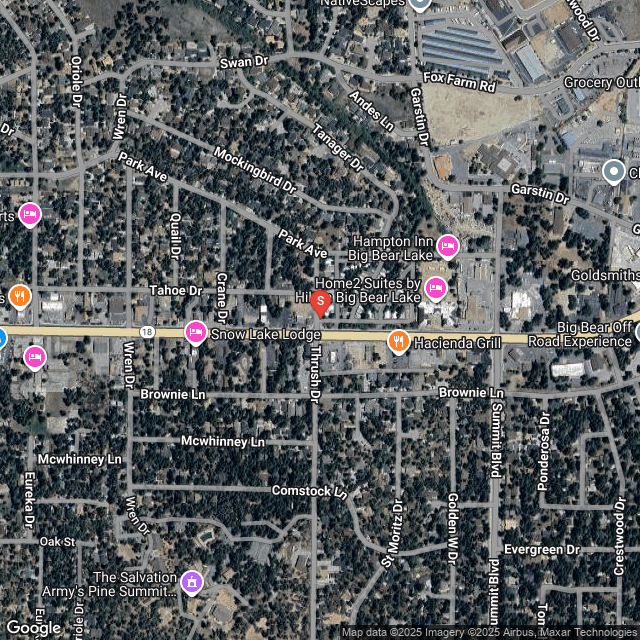View the Hacienda Grill restaurant marker
Image resolution: width=640 pixels, height=640 pixels.
coord(398,343)
